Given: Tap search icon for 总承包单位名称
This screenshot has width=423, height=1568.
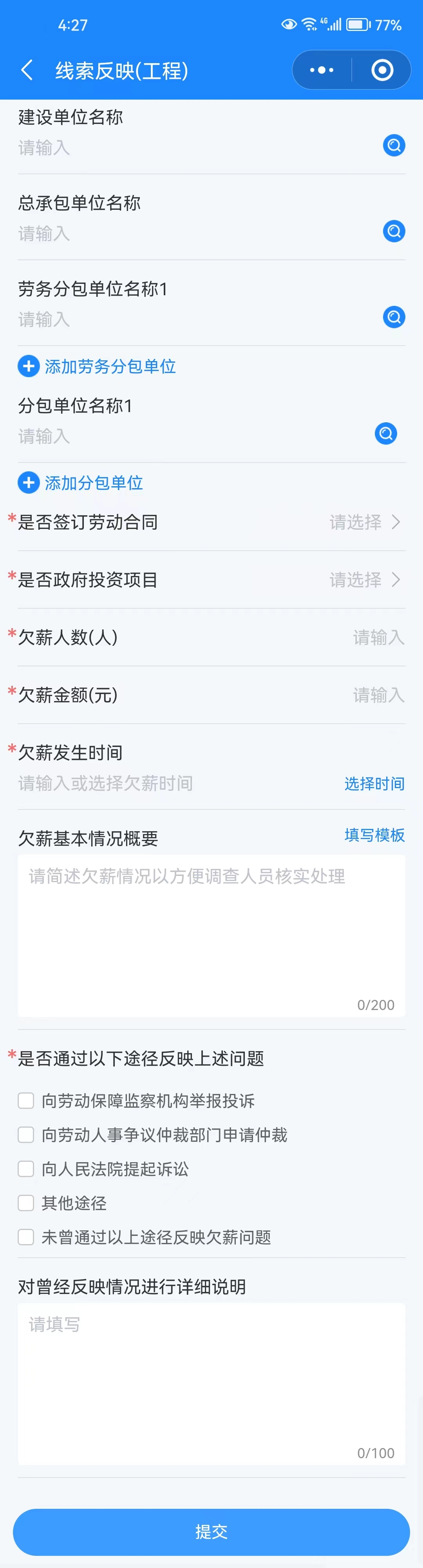Looking at the screenshot, I should tap(394, 231).
